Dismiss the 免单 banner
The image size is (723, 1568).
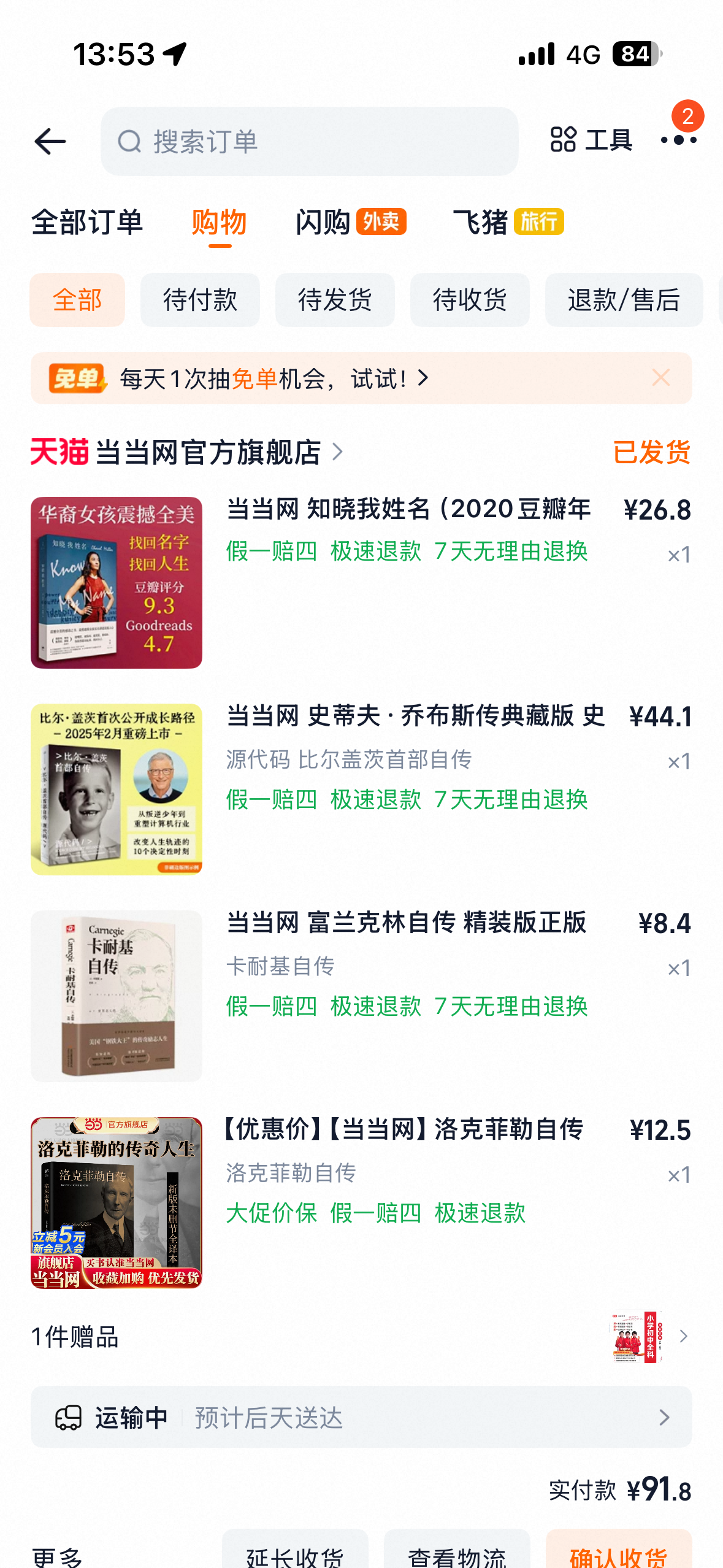(661, 378)
